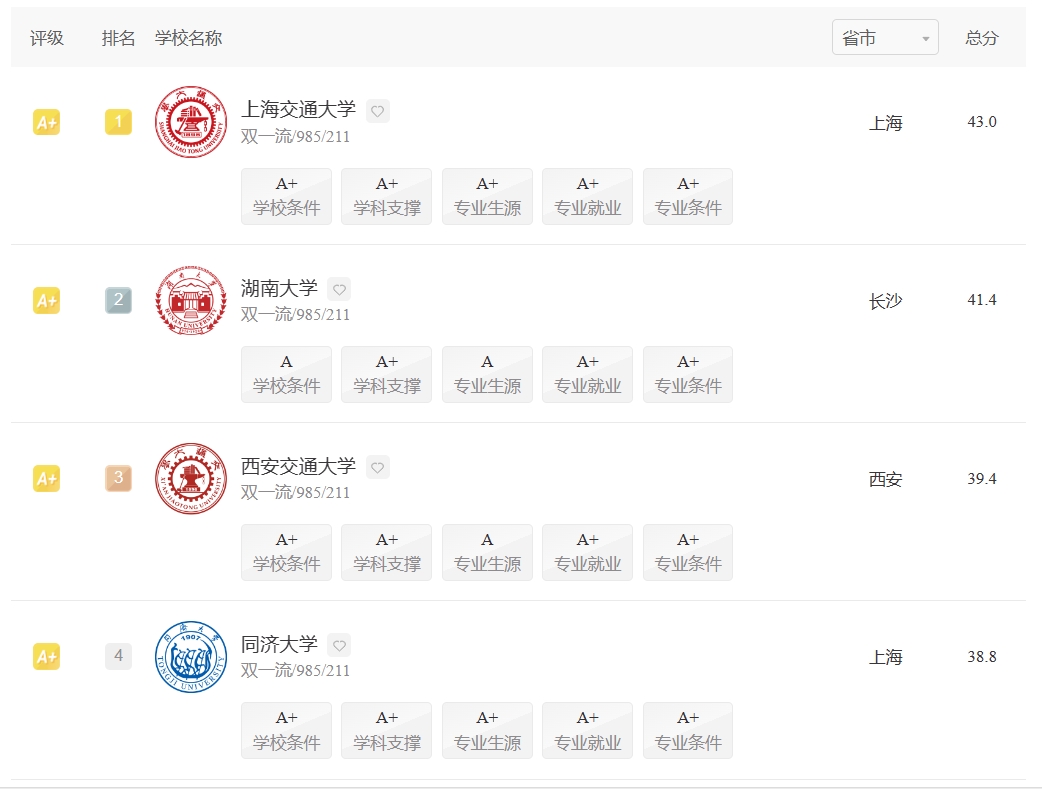1042x789 pixels.
Task: Tap 学校条件 chip under 上海交通大学
Action: 286,196
